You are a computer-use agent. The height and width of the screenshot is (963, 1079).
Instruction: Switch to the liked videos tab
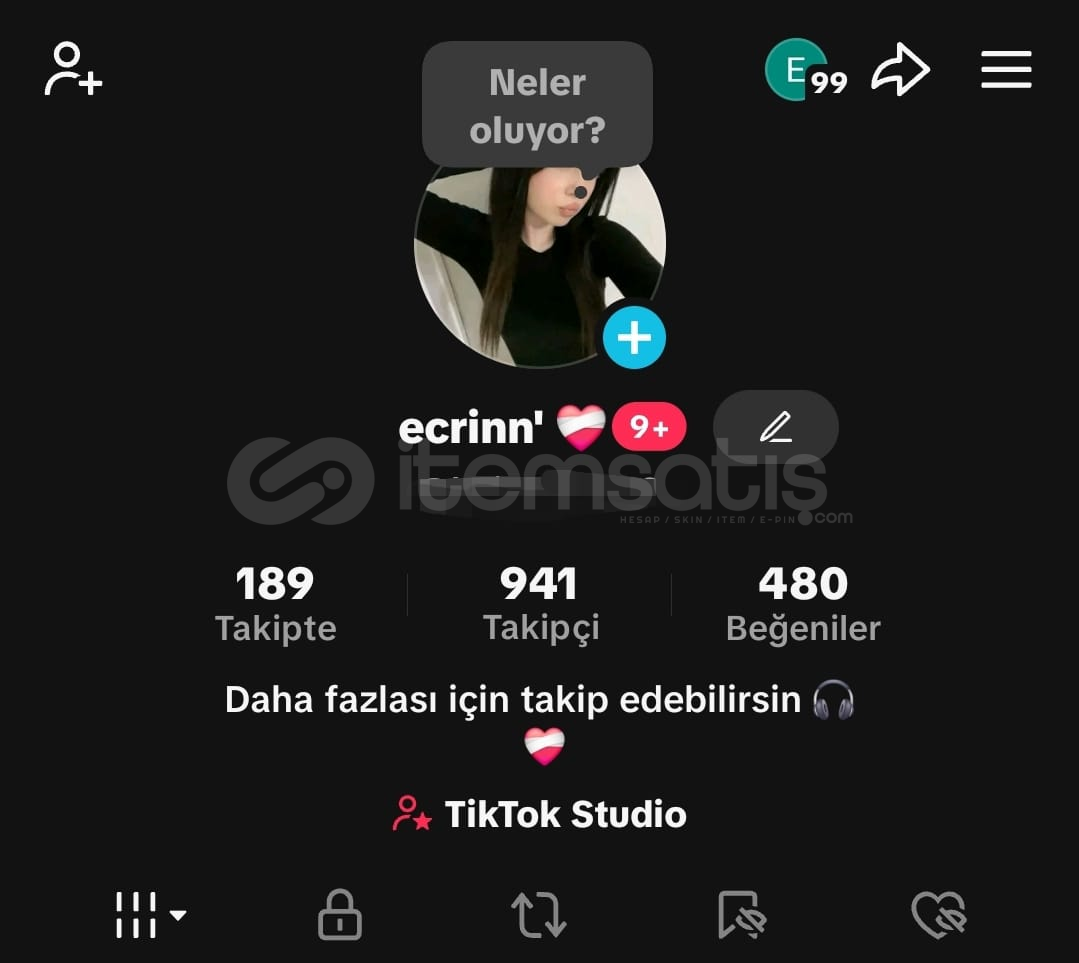(x=938, y=914)
